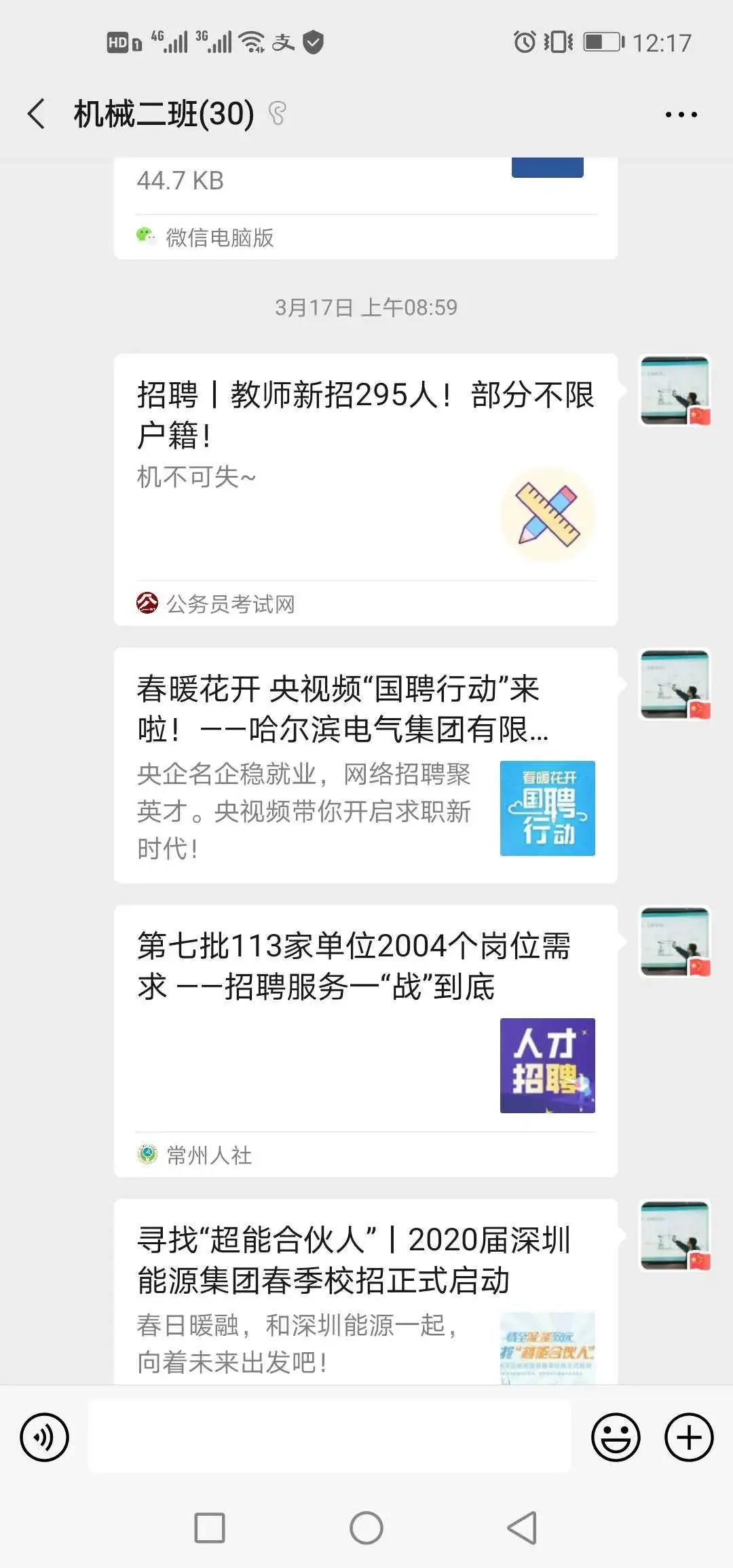Go back from the 机械二班 chat
733x1568 pixels.
point(37,113)
